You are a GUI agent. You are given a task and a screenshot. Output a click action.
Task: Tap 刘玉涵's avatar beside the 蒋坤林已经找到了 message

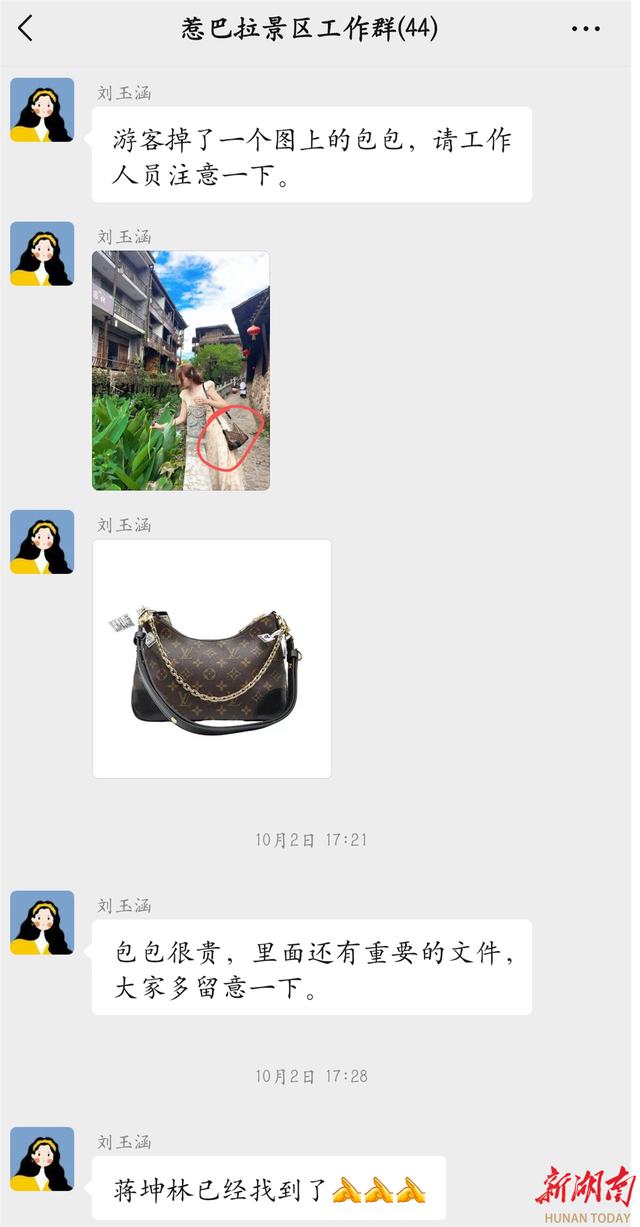click(x=42, y=1159)
